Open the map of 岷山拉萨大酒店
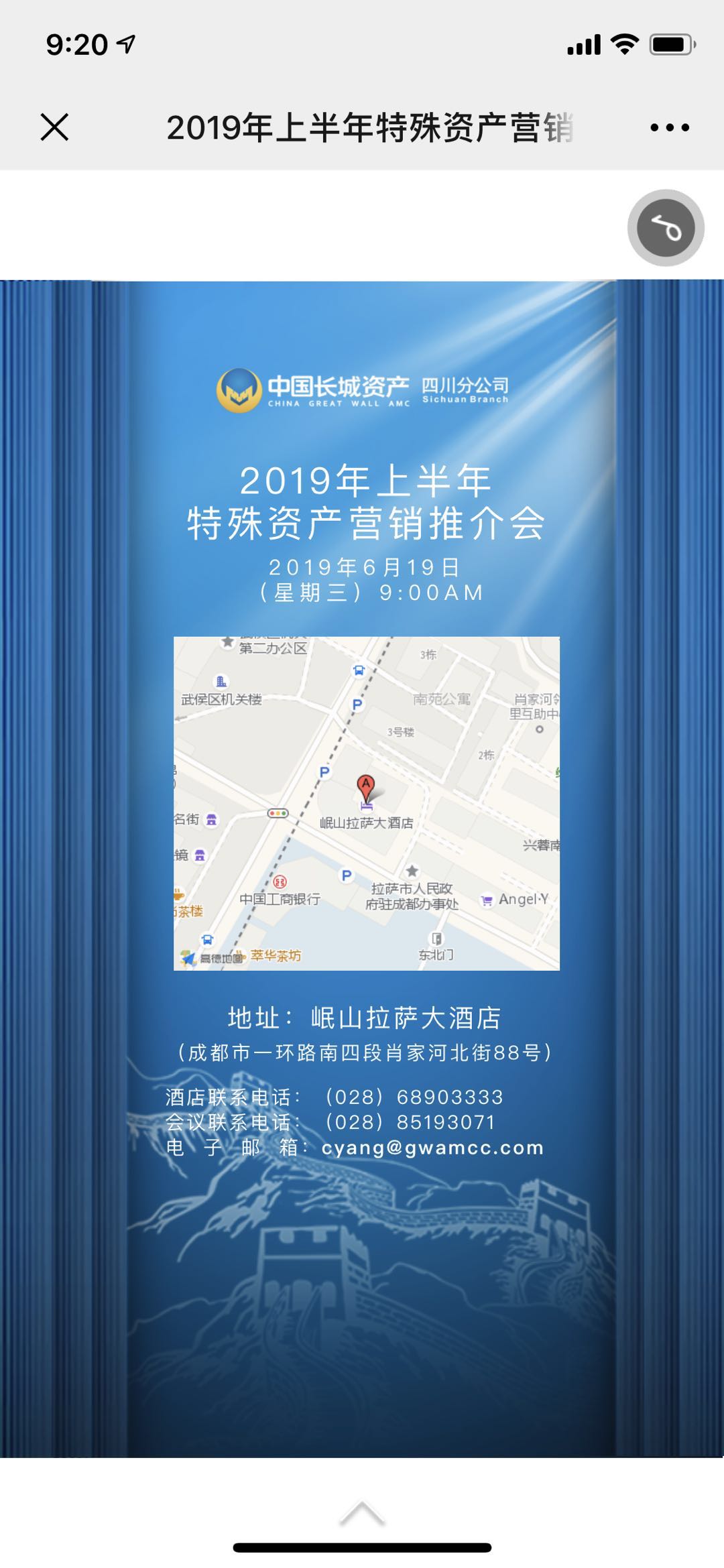 (x=366, y=802)
